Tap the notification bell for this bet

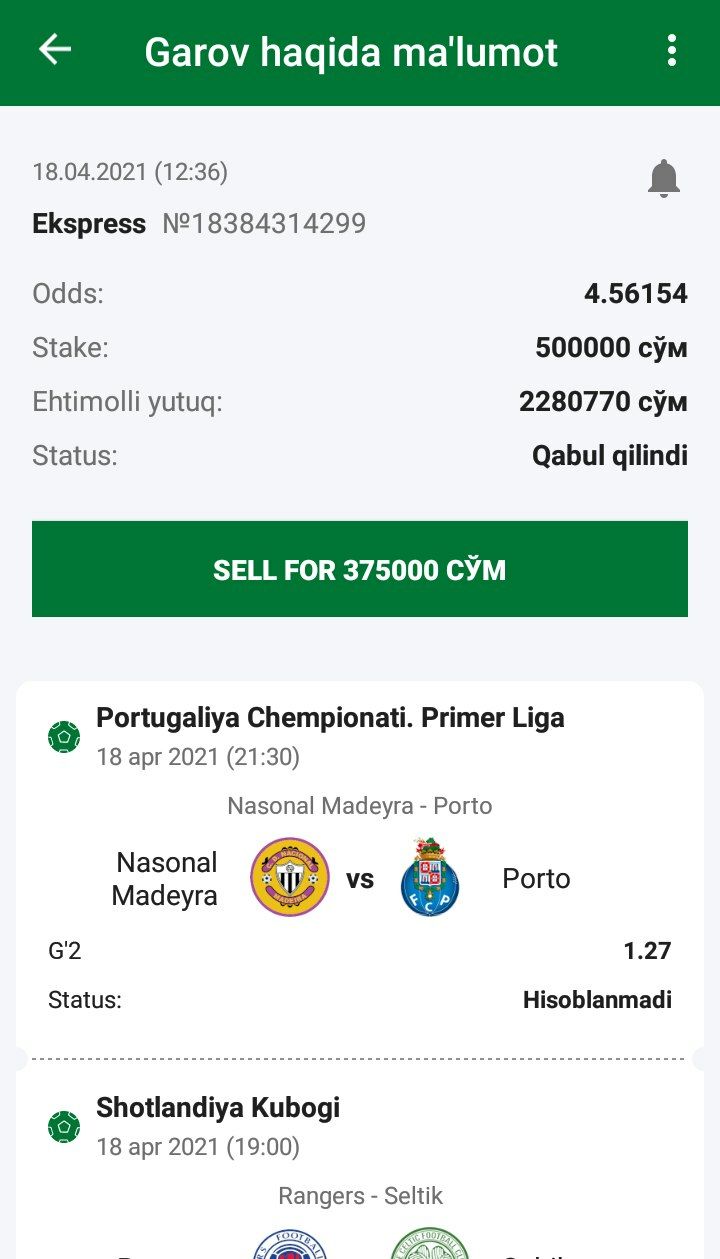coord(663,179)
